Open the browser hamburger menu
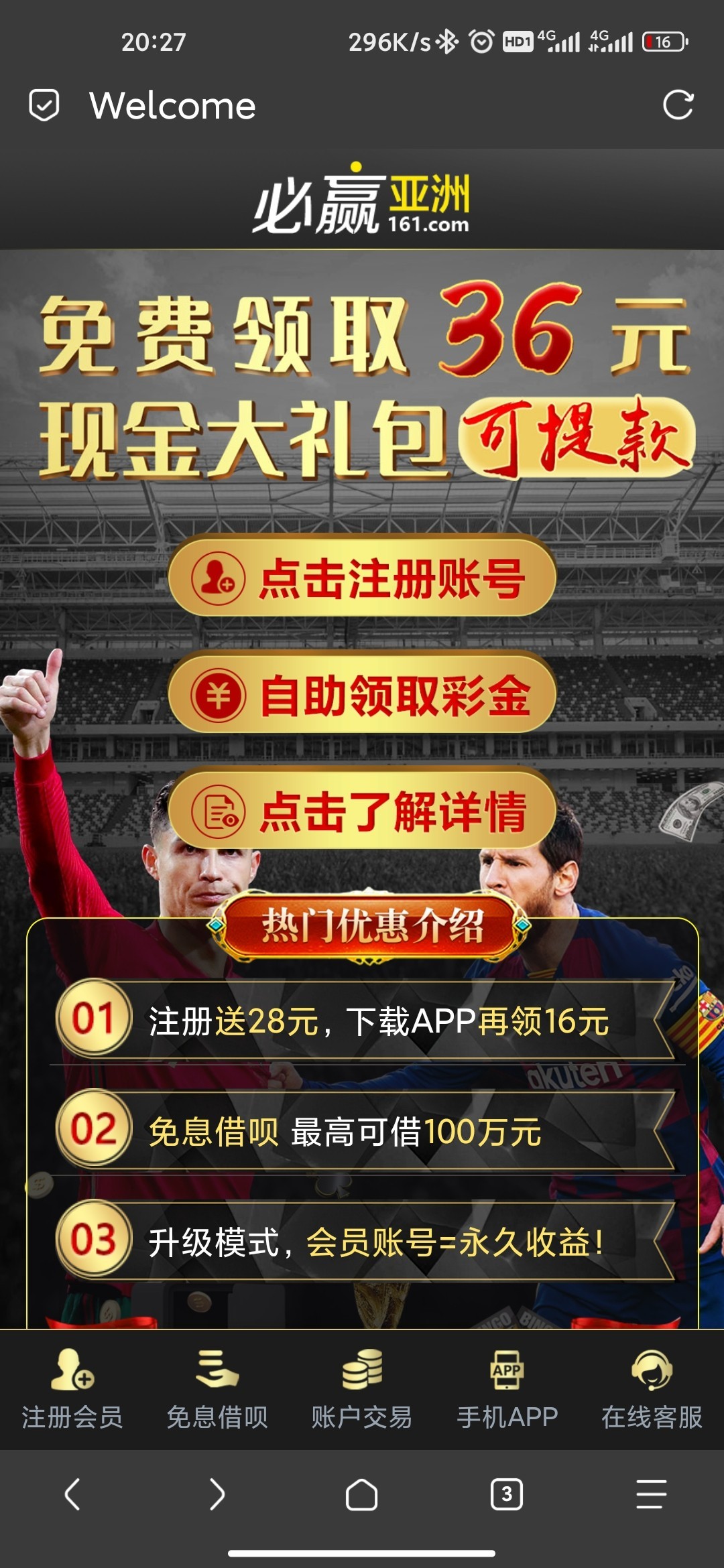Viewport: 724px width, 1568px height. (652, 1494)
